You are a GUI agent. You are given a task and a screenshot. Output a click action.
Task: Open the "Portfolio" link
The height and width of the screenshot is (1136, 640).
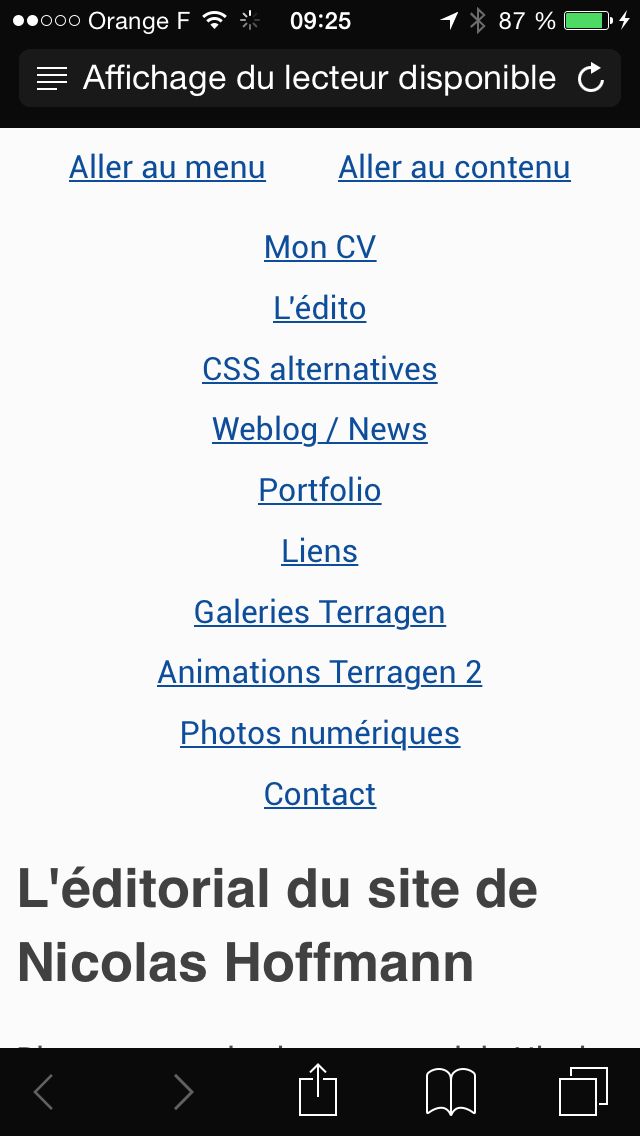click(x=320, y=490)
